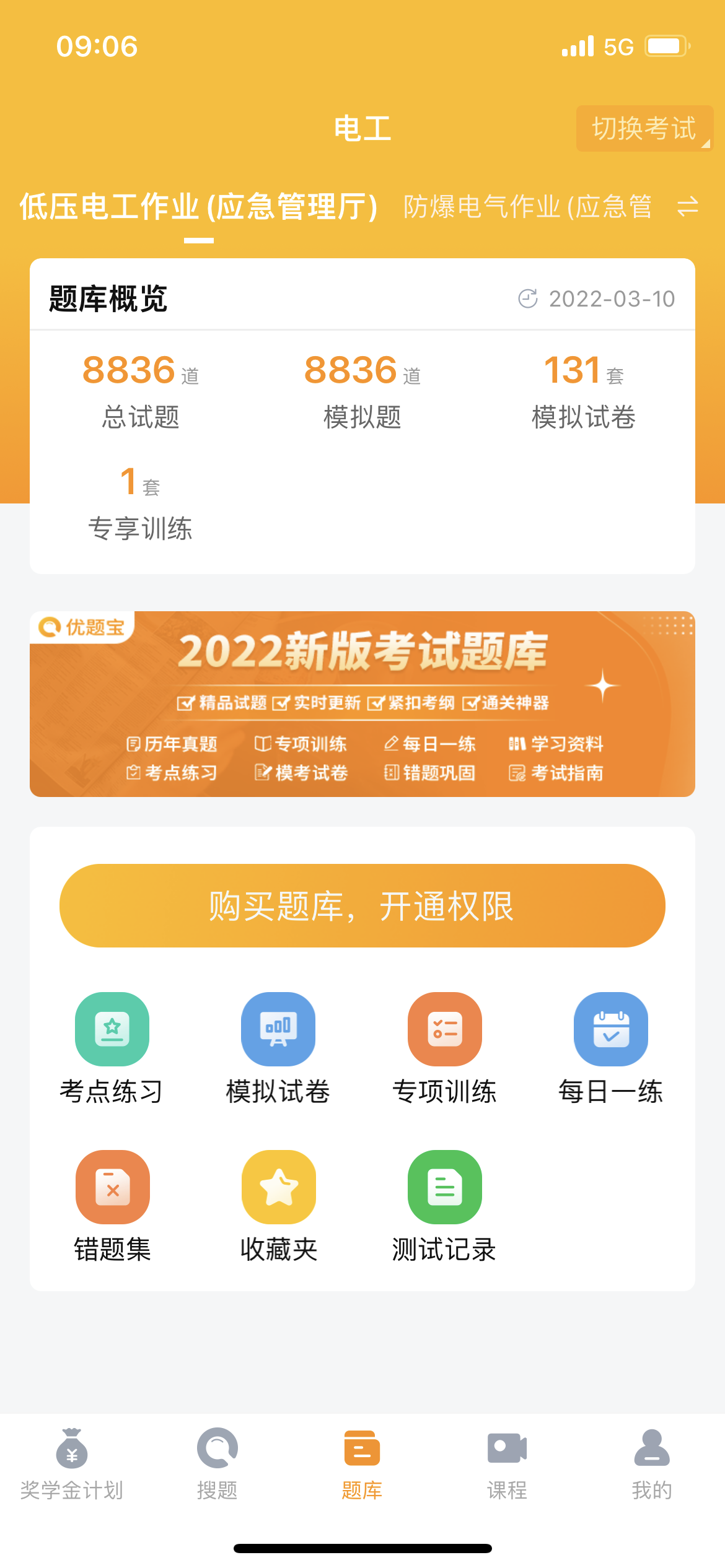725x1568 pixels.
Task: Select the 低压电工作业 tab
Action: (198, 207)
